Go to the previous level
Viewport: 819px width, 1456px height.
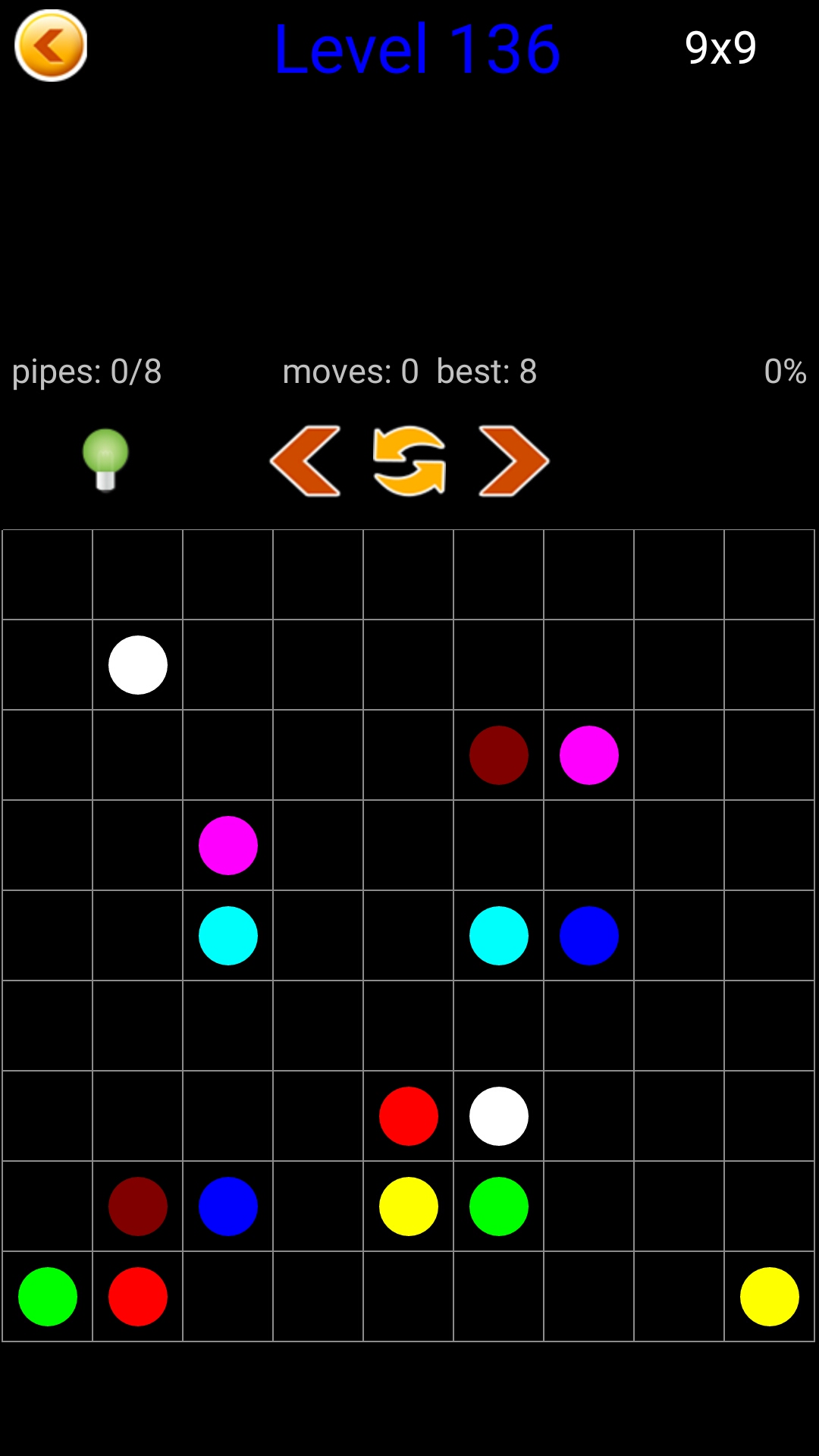(x=306, y=461)
